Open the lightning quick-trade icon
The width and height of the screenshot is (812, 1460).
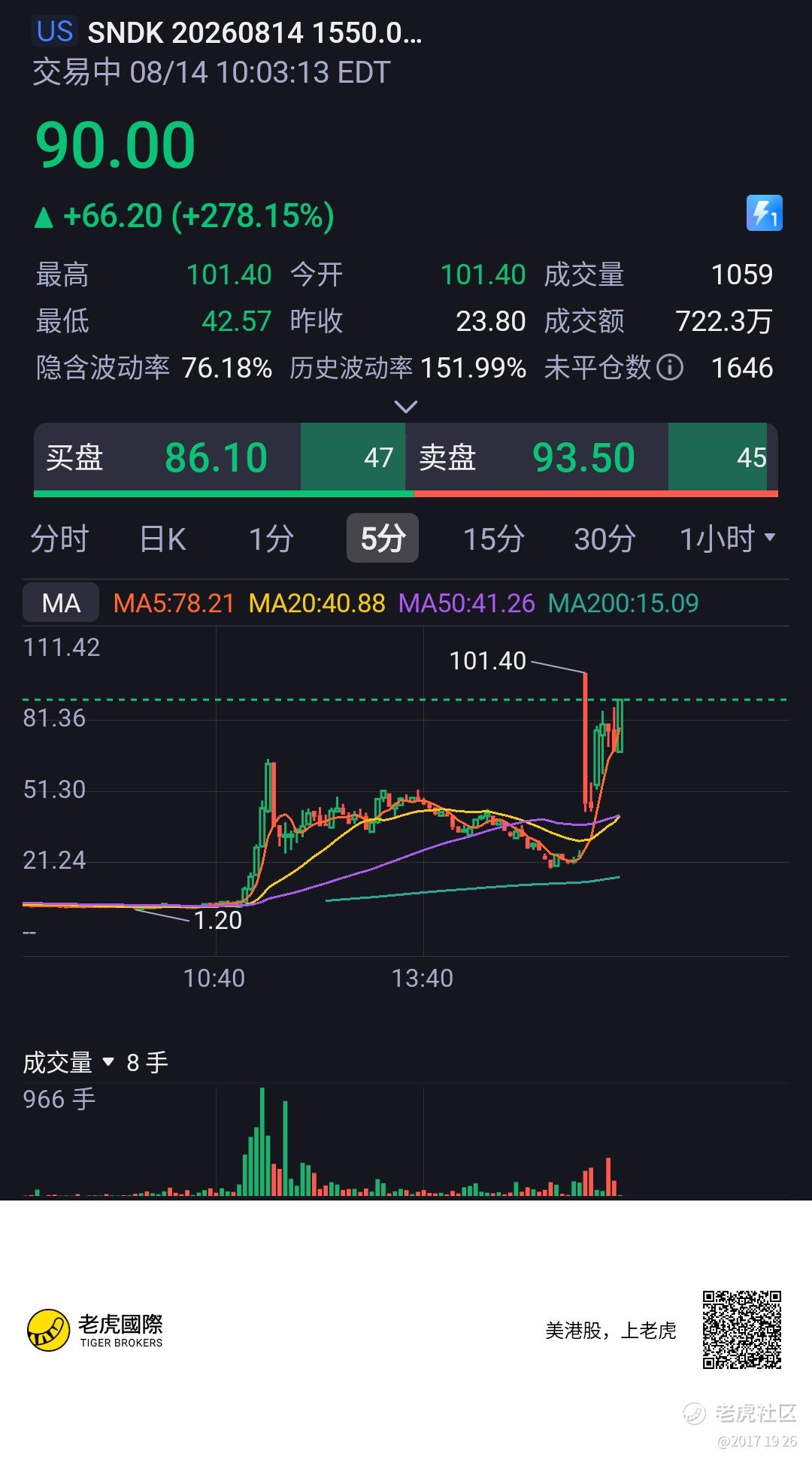(764, 213)
